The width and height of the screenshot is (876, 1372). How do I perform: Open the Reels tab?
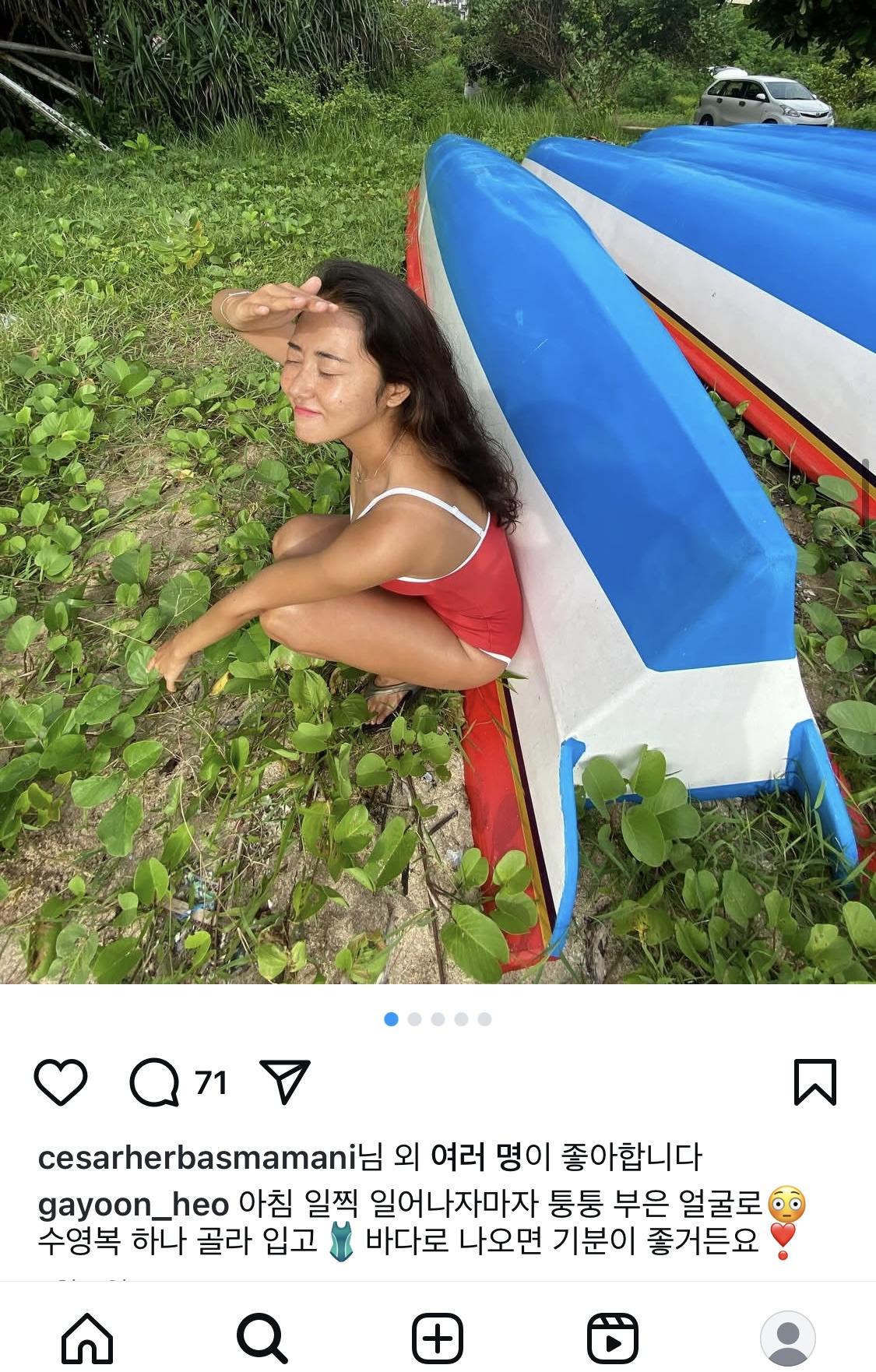(x=613, y=1338)
